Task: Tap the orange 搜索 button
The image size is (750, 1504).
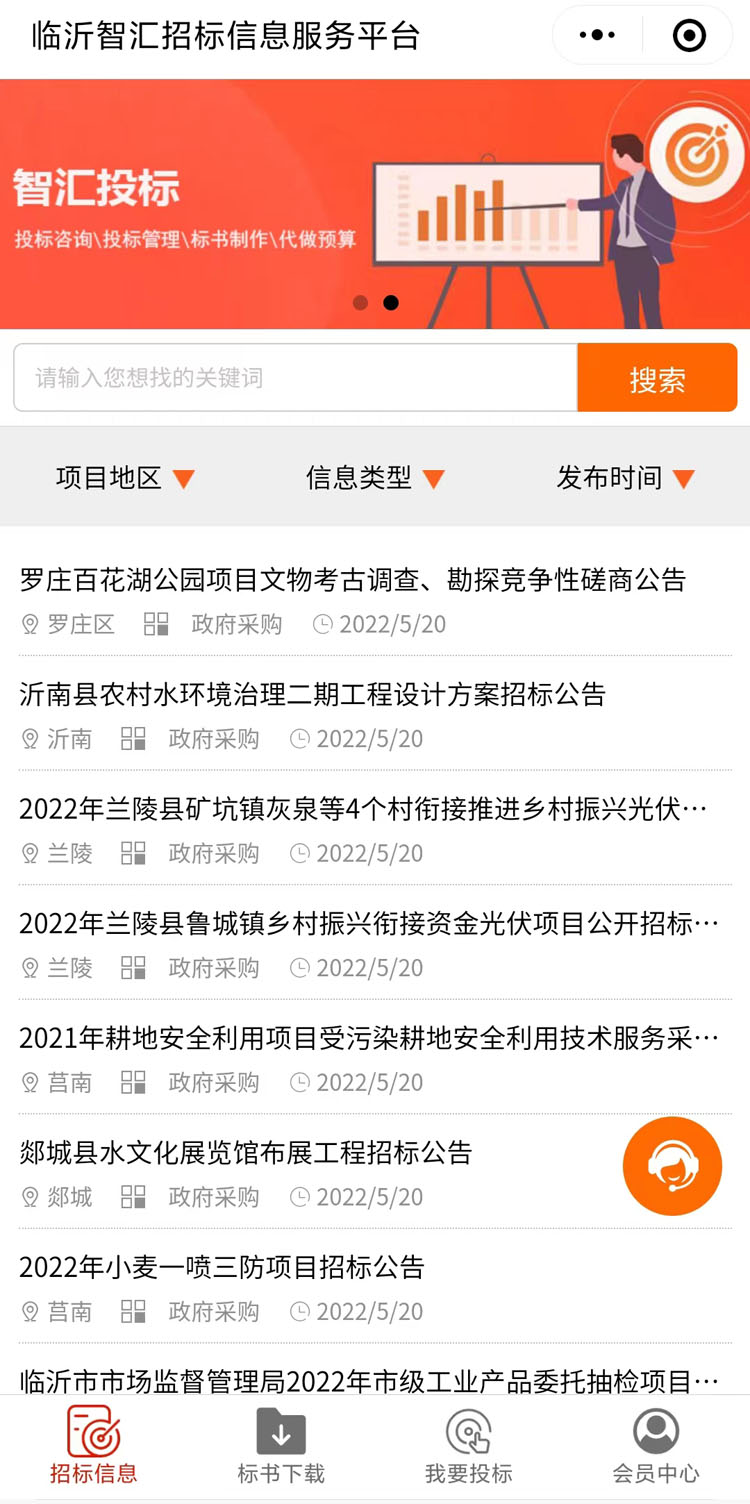Action: coord(657,378)
